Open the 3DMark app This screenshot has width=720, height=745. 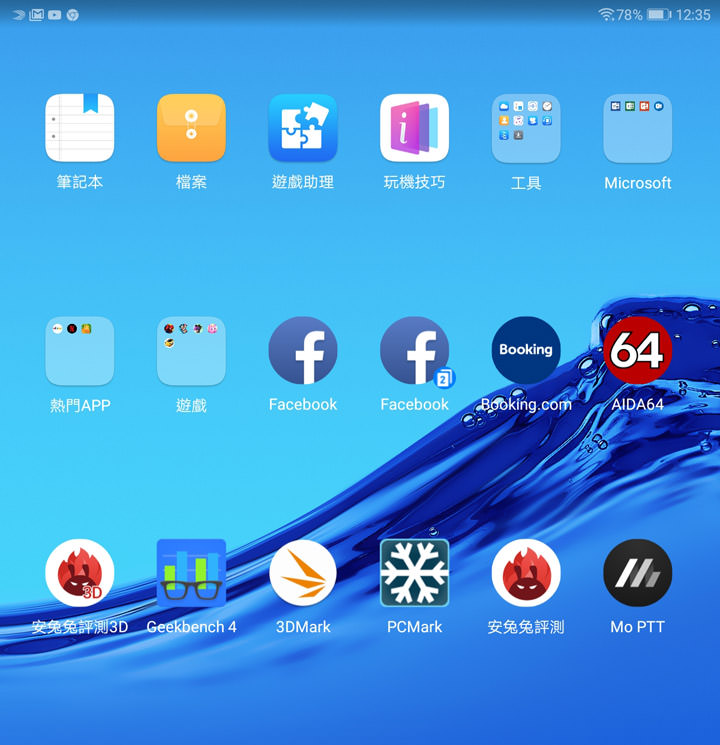(303, 573)
